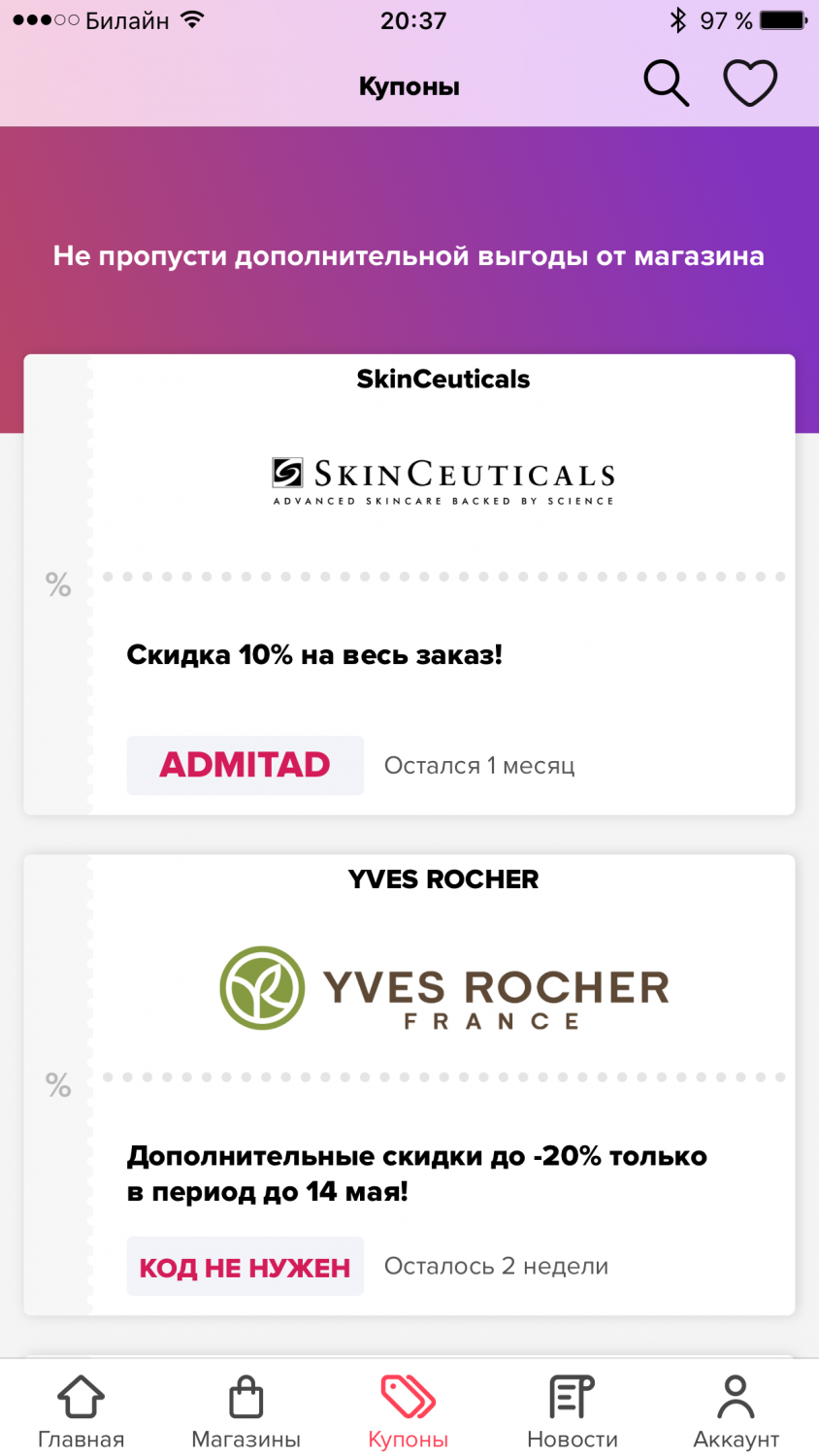The image size is (819, 1456).
Task: Tap the ADMITAD promo code button
Action: [245, 765]
